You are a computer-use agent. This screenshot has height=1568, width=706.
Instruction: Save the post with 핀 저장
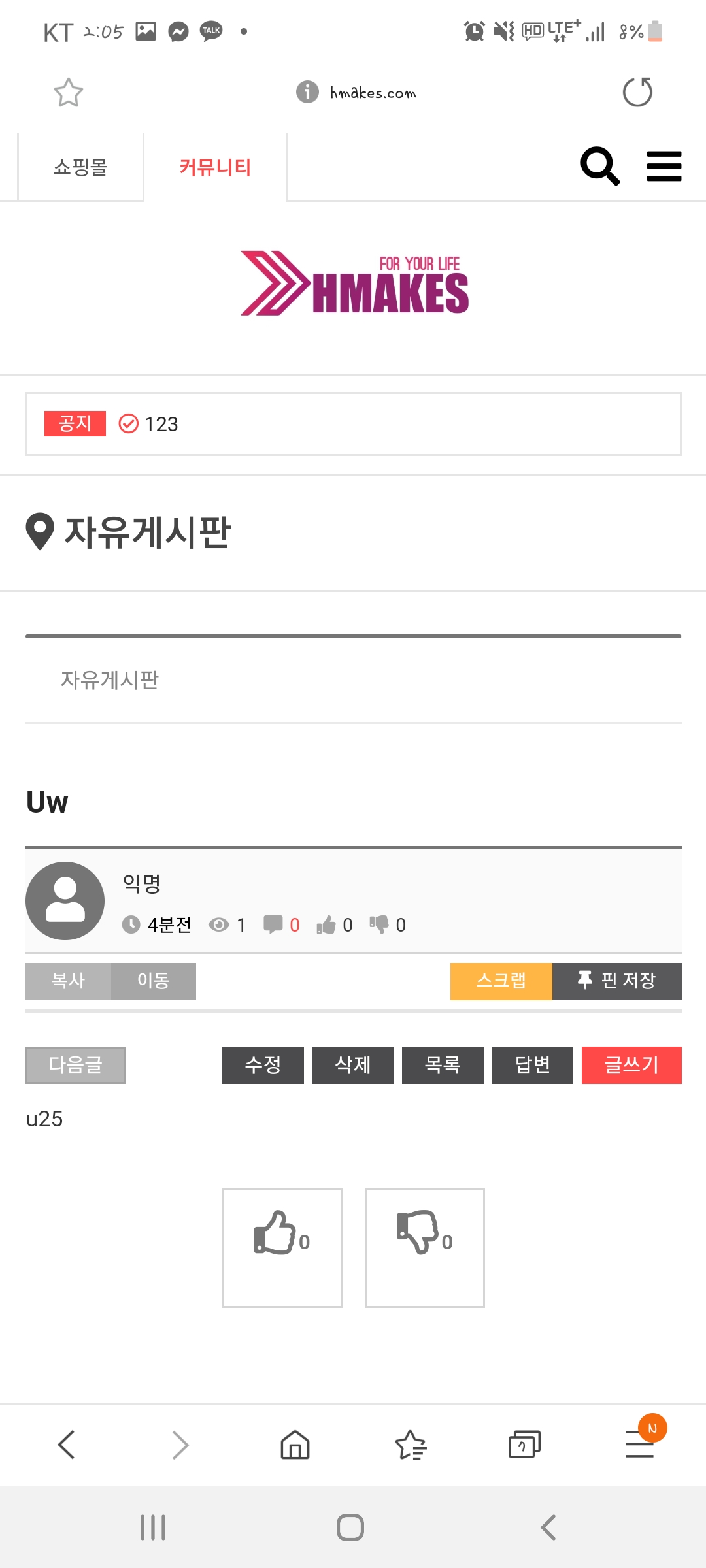[x=617, y=981]
